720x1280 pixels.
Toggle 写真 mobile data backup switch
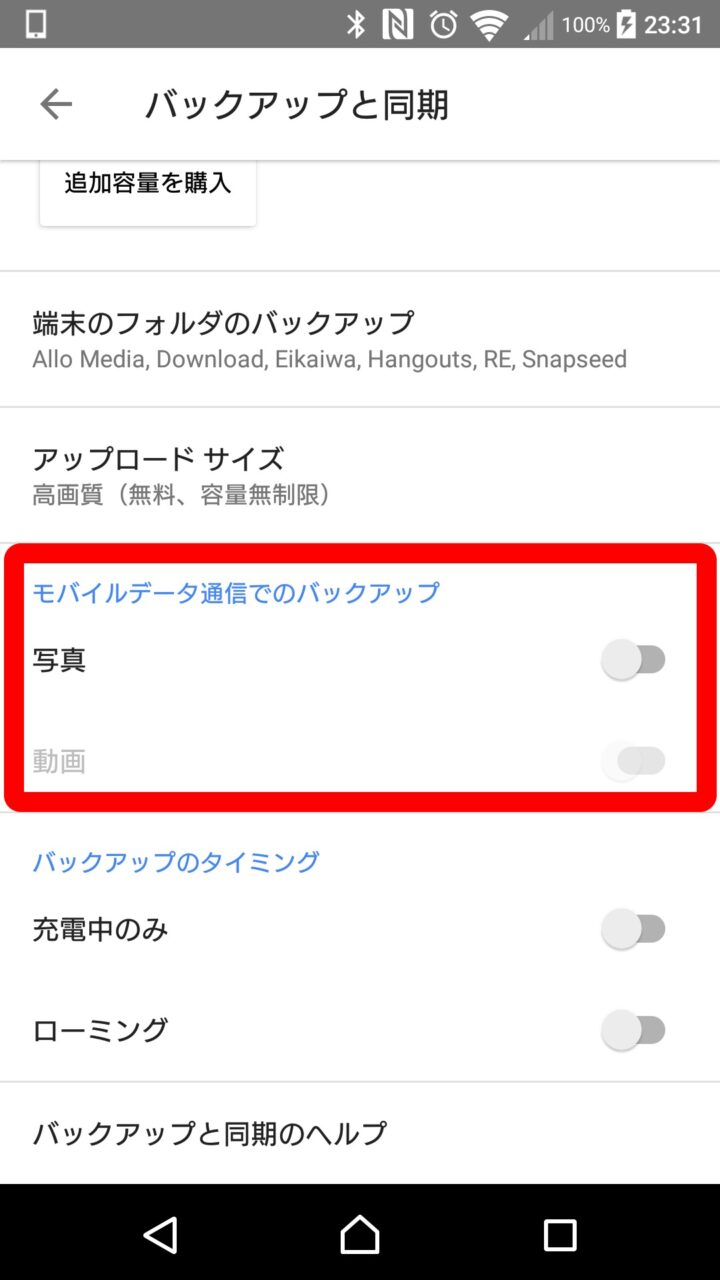pos(634,660)
